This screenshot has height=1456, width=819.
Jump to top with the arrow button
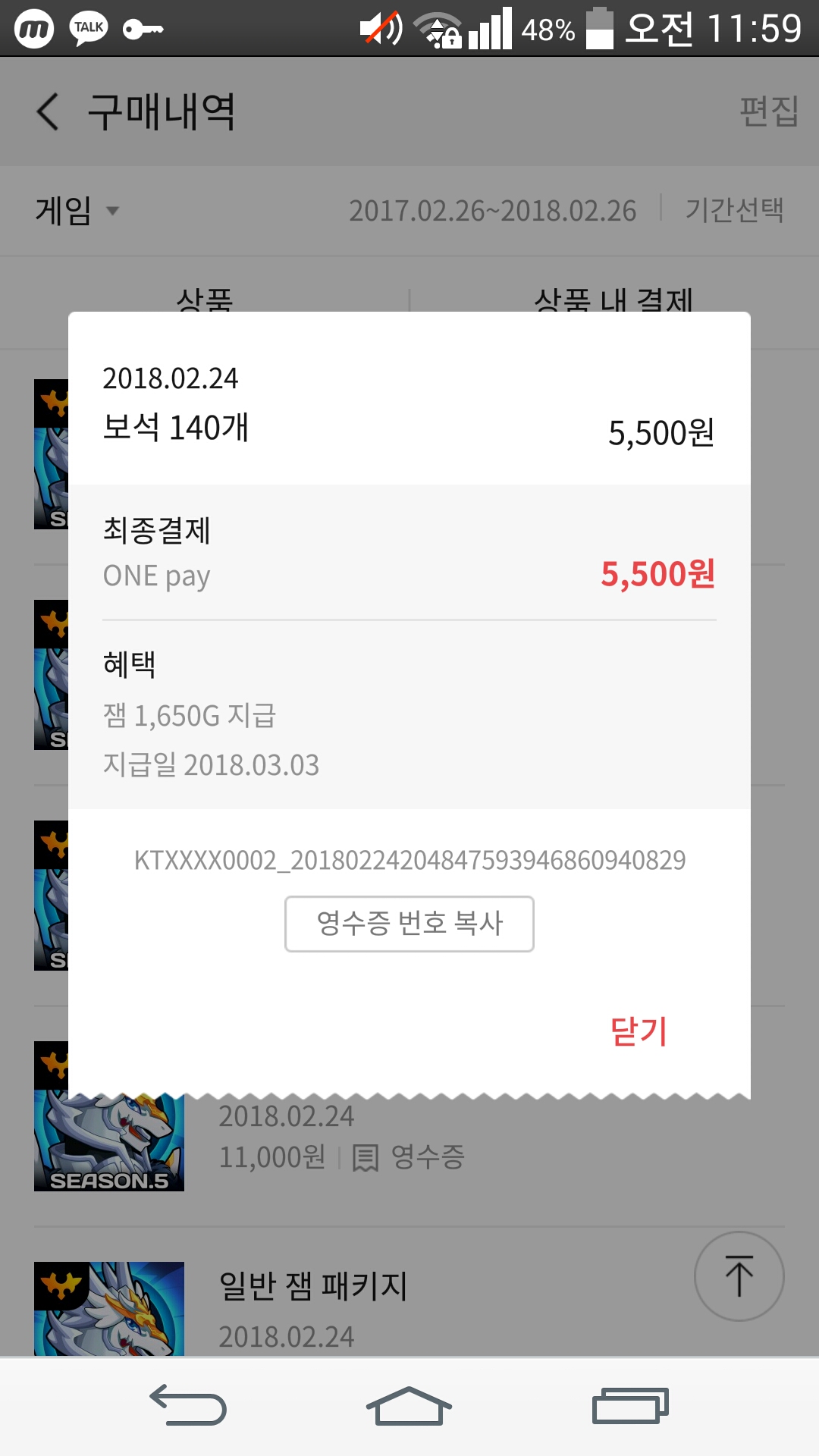click(739, 1276)
